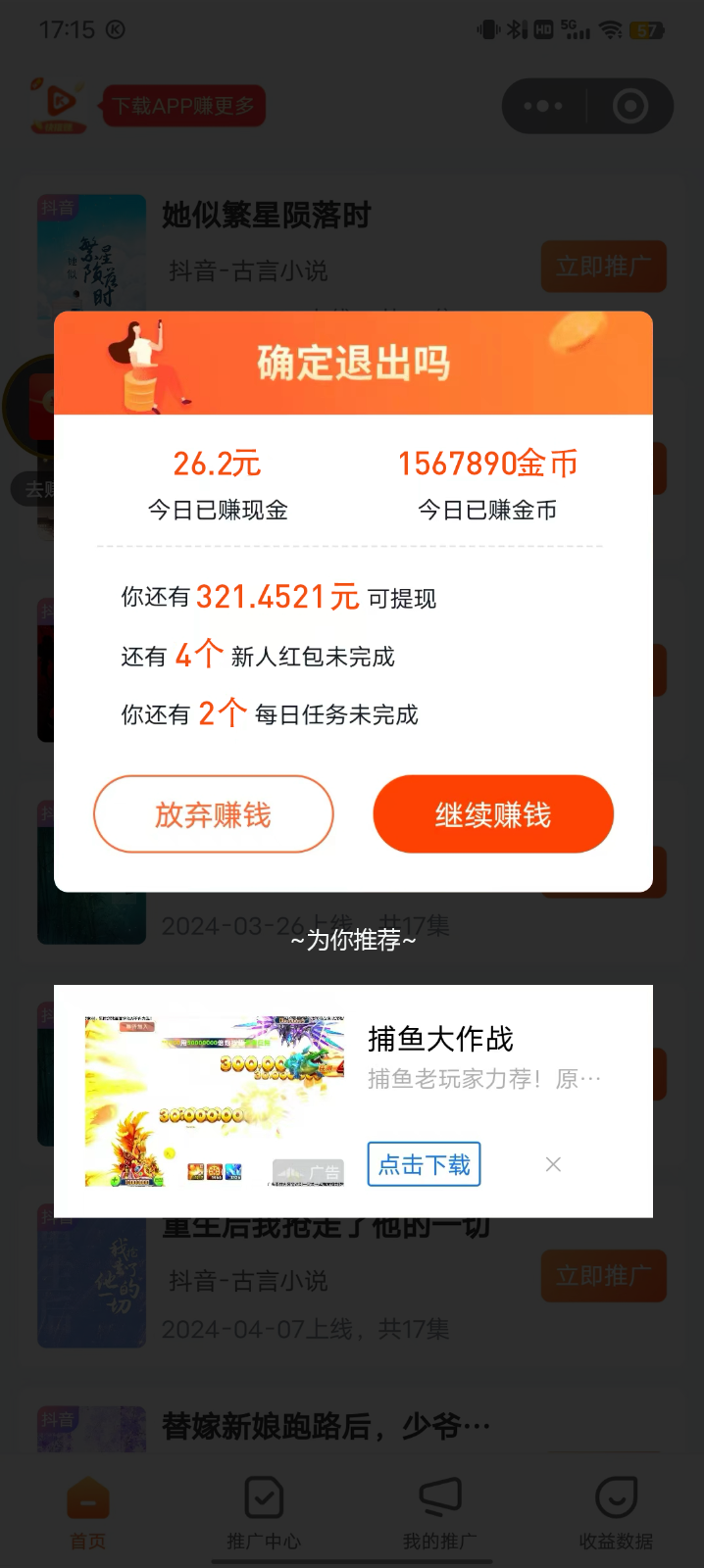Tap 放弃赚钱 to quit earning
Viewport: 704px width, 1568px height.
pyautogui.click(x=214, y=814)
